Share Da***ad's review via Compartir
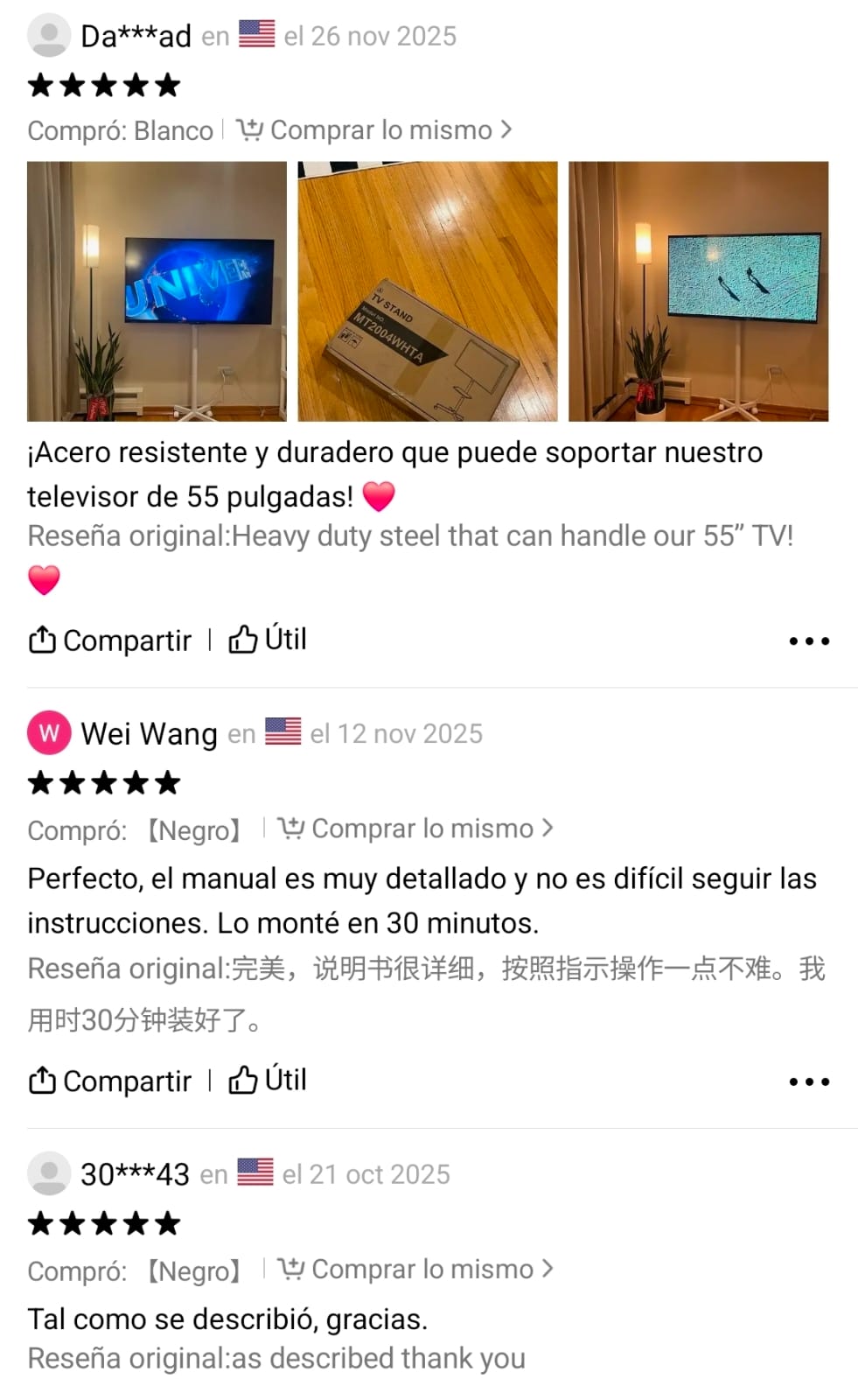 (110, 640)
